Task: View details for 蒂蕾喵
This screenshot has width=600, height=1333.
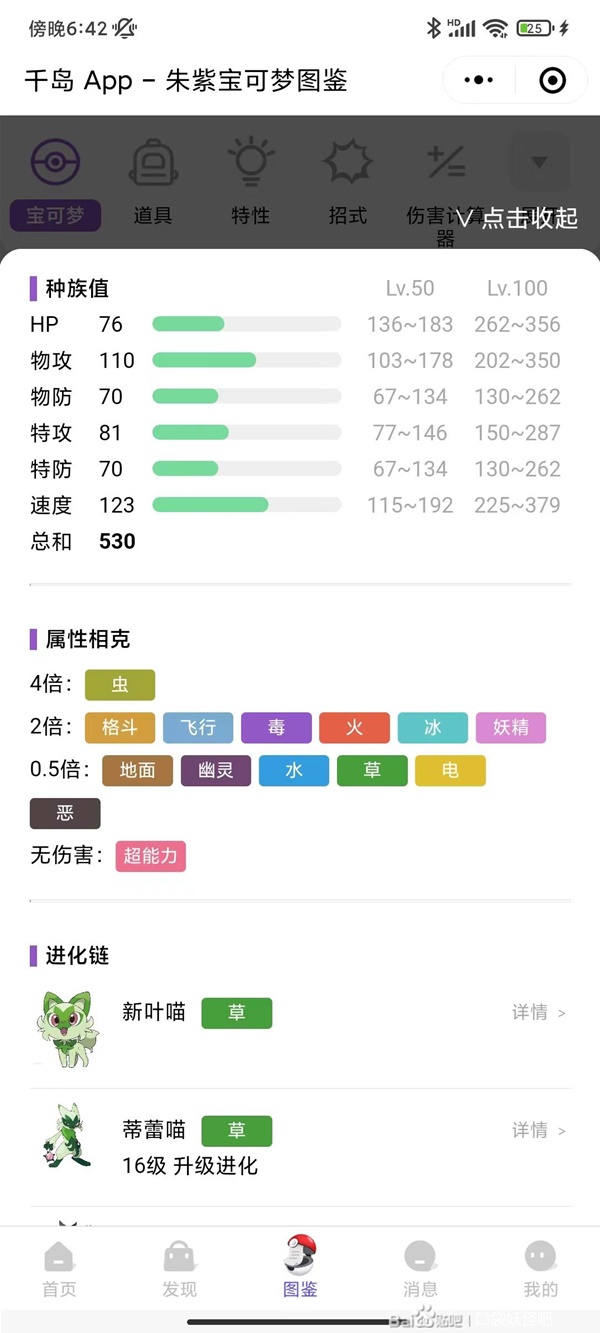Action: tap(538, 1130)
